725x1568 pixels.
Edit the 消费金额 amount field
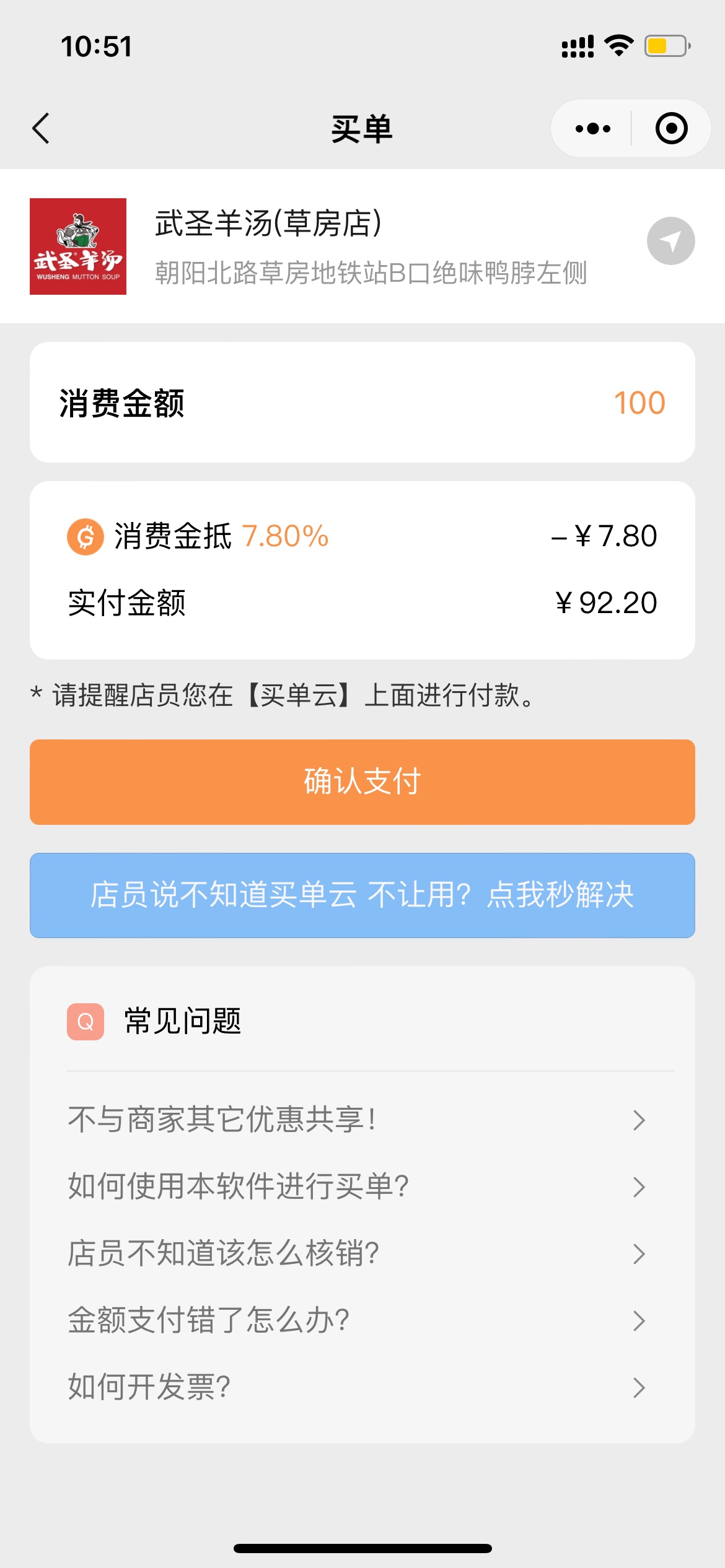(x=362, y=403)
